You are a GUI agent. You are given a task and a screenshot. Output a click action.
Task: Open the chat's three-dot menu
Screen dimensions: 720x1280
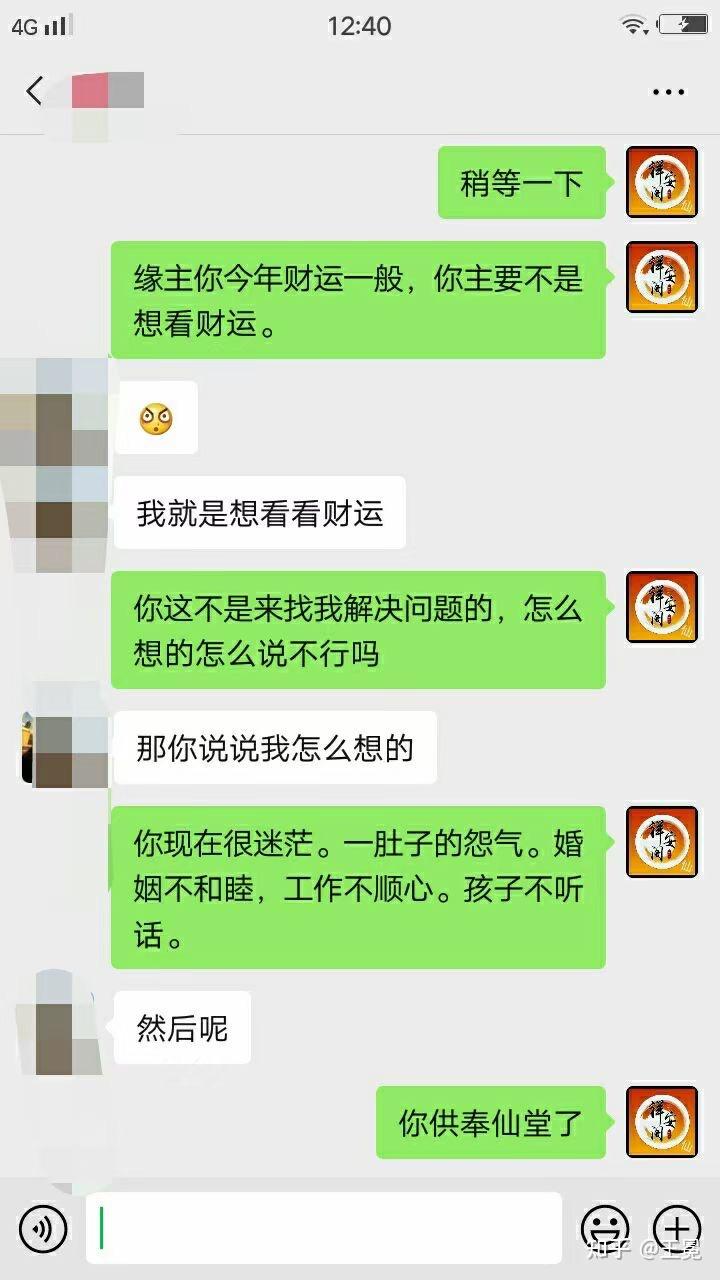click(x=668, y=92)
